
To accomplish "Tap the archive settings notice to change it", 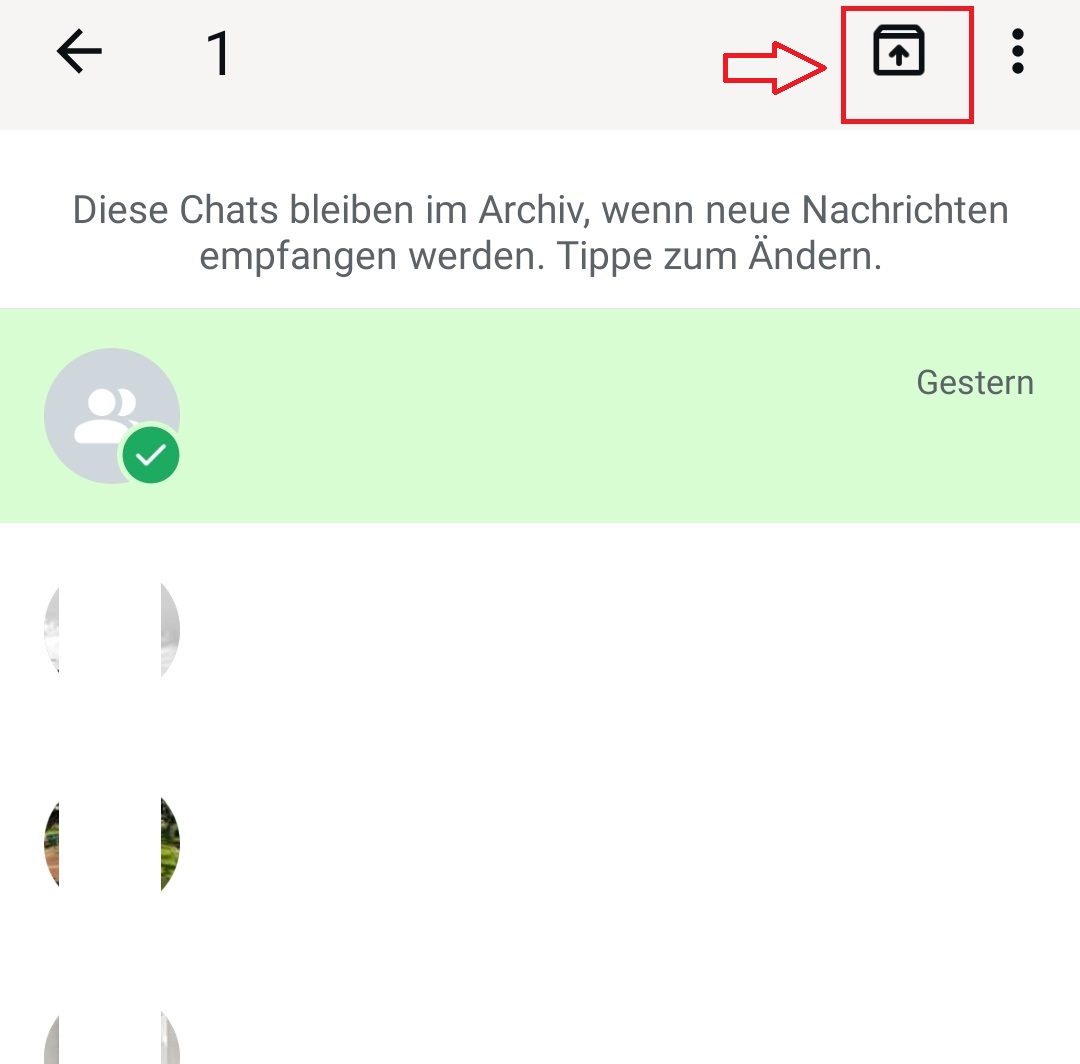I will [540, 234].
